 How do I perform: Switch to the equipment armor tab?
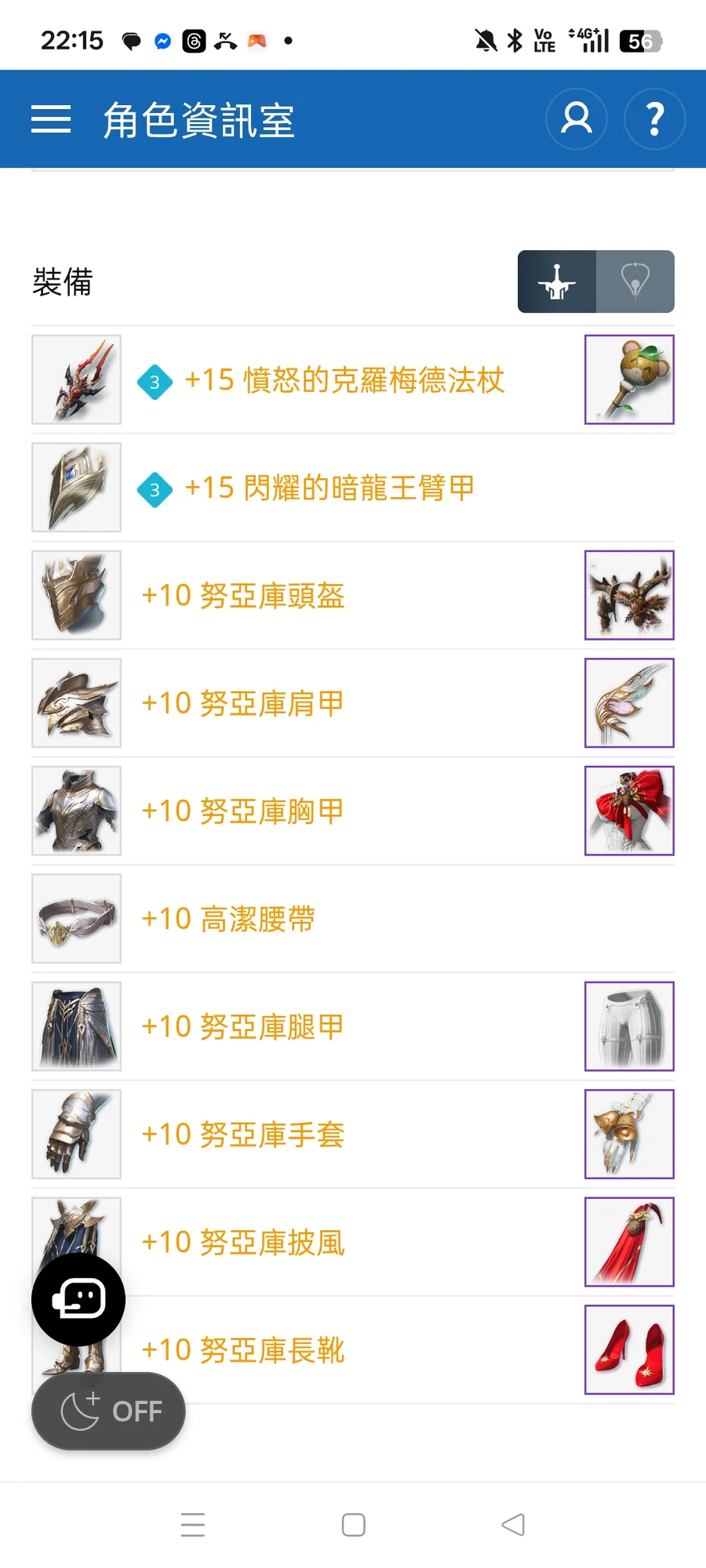(x=557, y=281)
